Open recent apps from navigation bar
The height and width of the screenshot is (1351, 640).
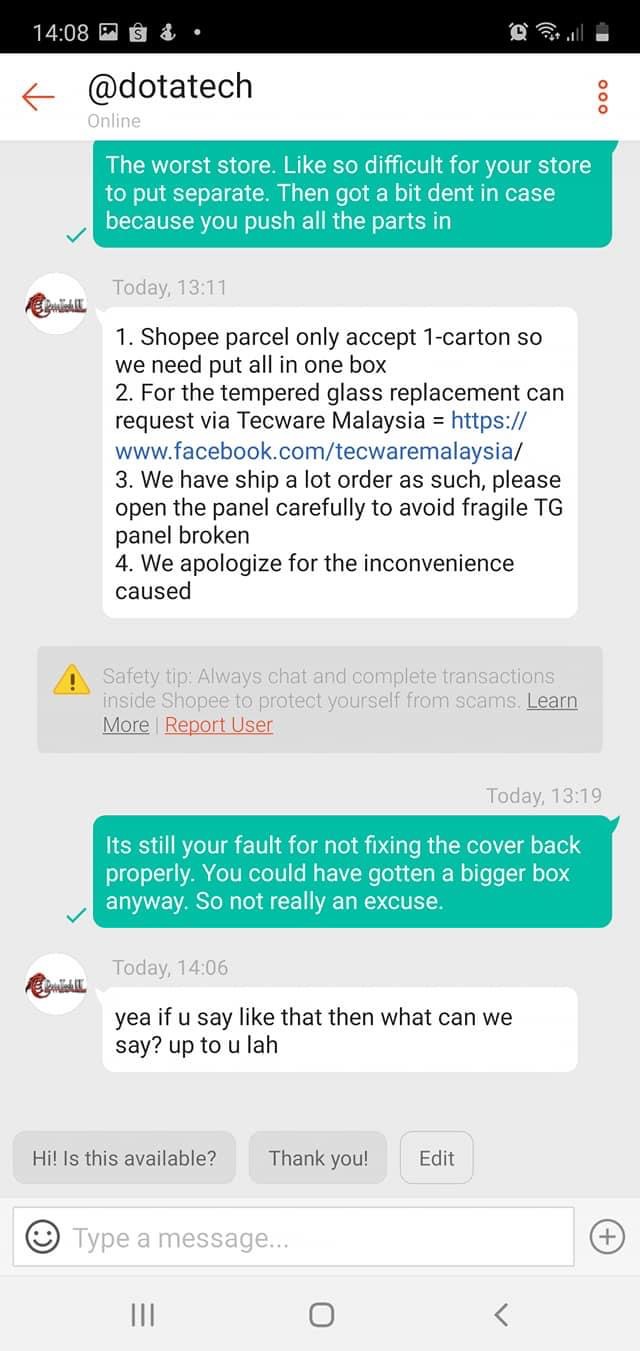coord(142,1314)
